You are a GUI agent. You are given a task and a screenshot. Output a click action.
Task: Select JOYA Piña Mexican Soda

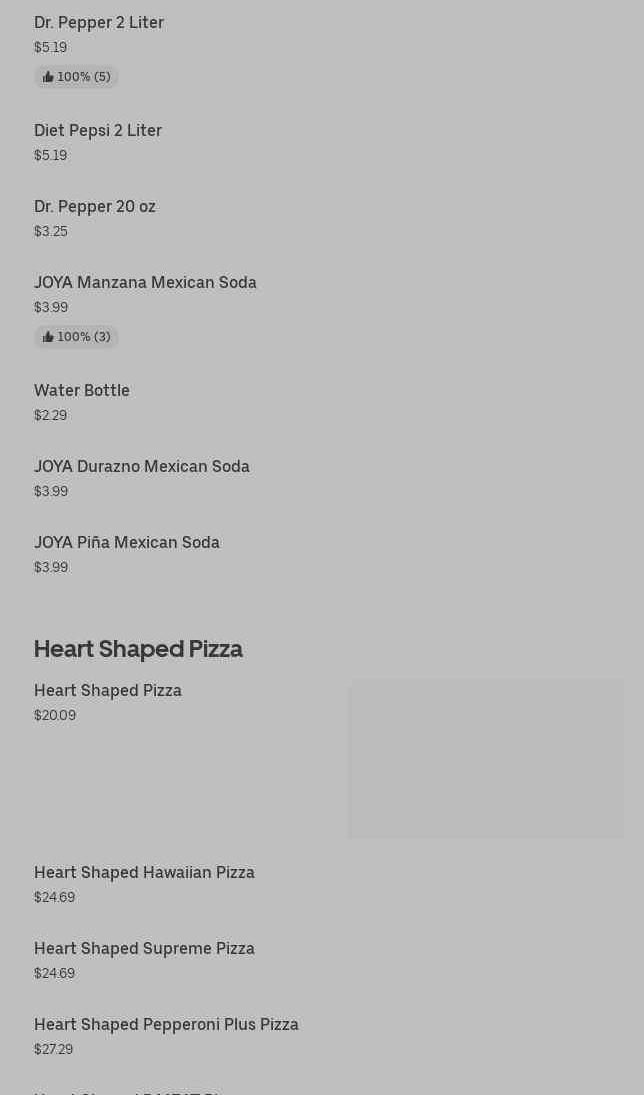(x=127, y=542)
